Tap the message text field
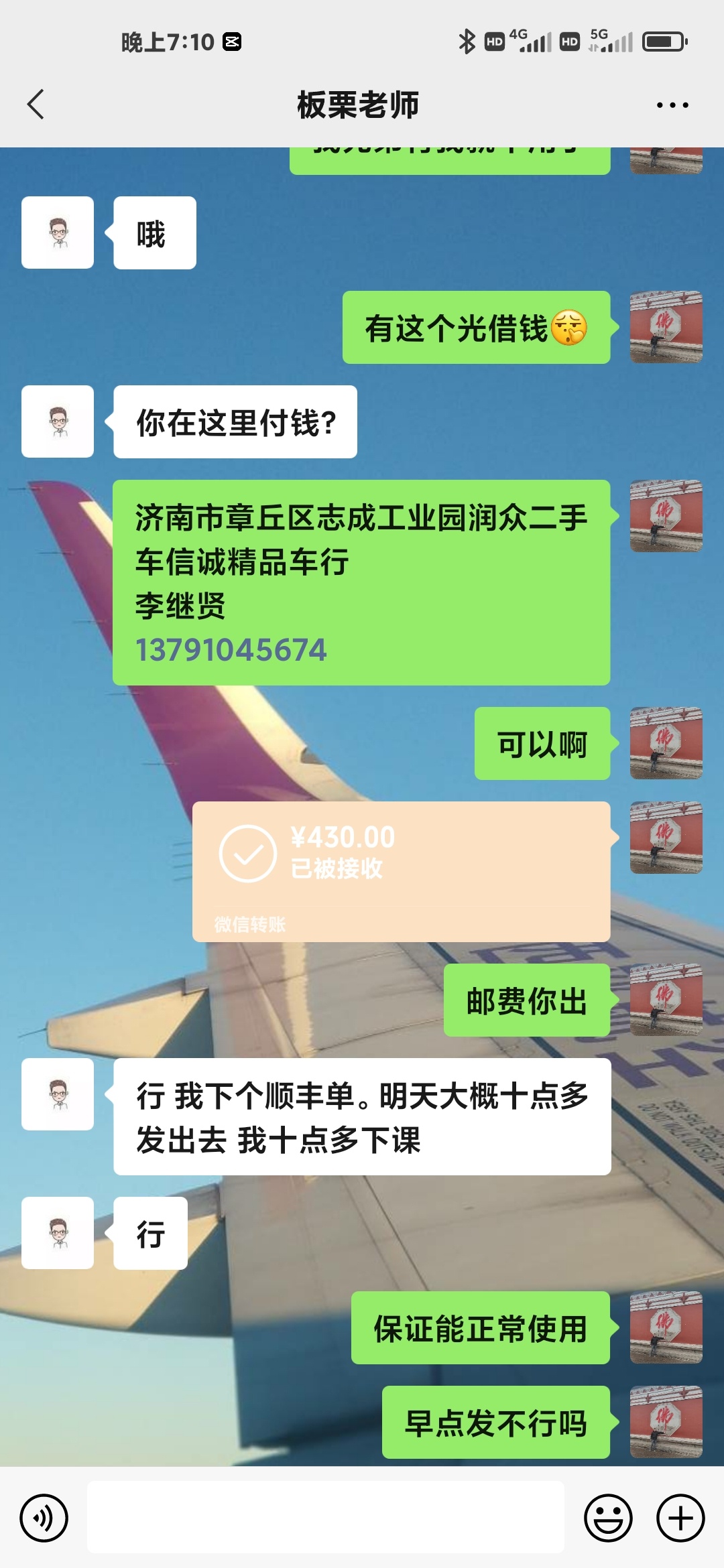724x1568 pixels. 325,1518
